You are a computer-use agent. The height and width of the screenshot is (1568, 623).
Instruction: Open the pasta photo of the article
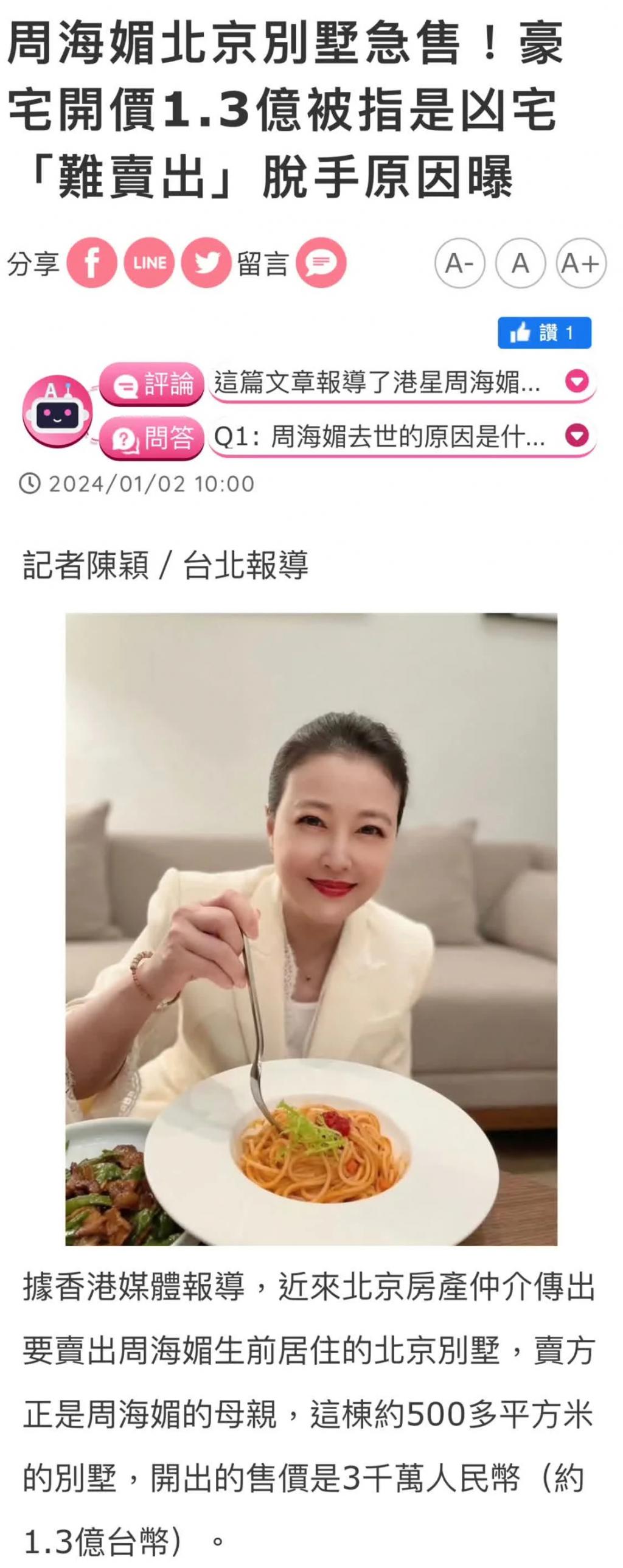coord(311,930)
